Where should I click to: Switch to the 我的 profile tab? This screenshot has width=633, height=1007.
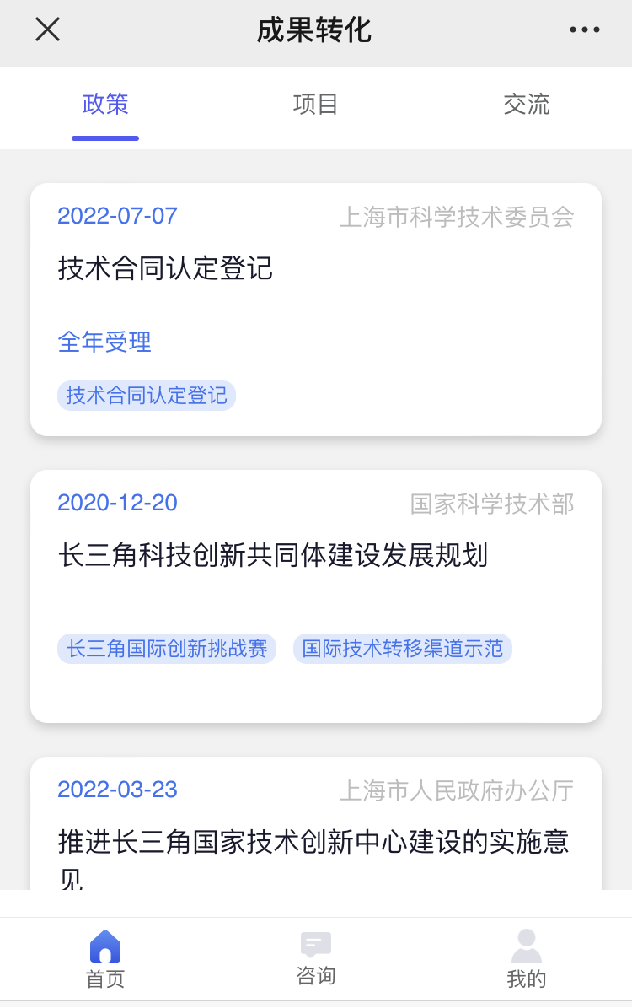click(x=526, y=959)
